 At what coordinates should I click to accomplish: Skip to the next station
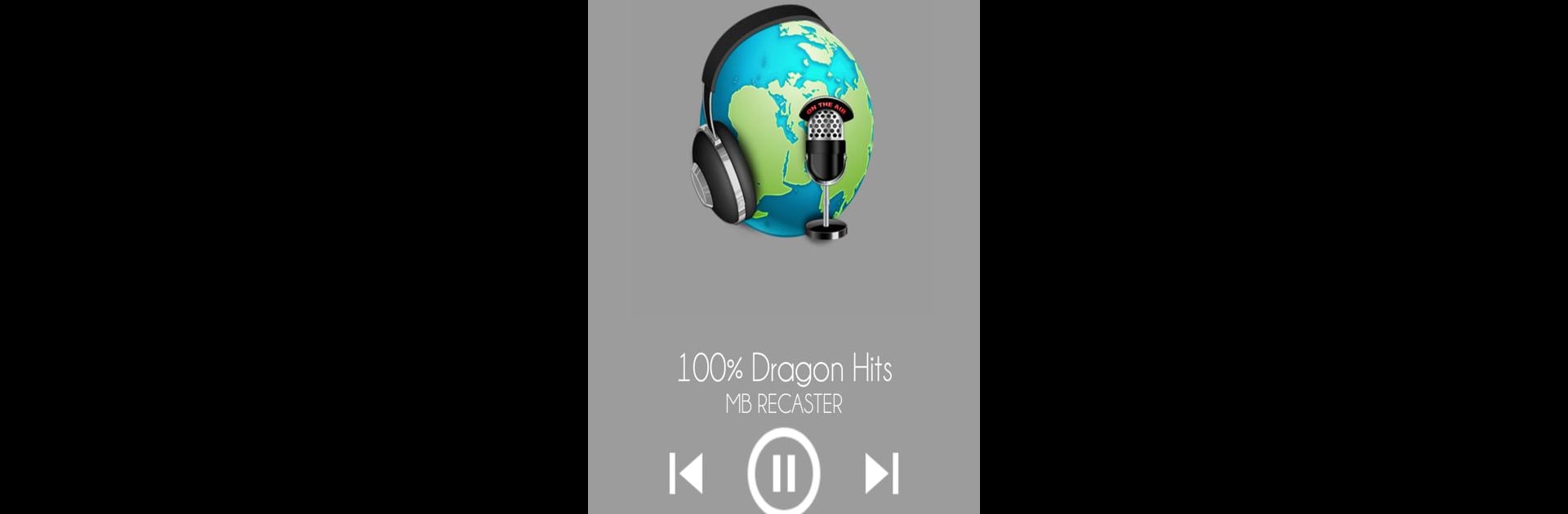881,473
